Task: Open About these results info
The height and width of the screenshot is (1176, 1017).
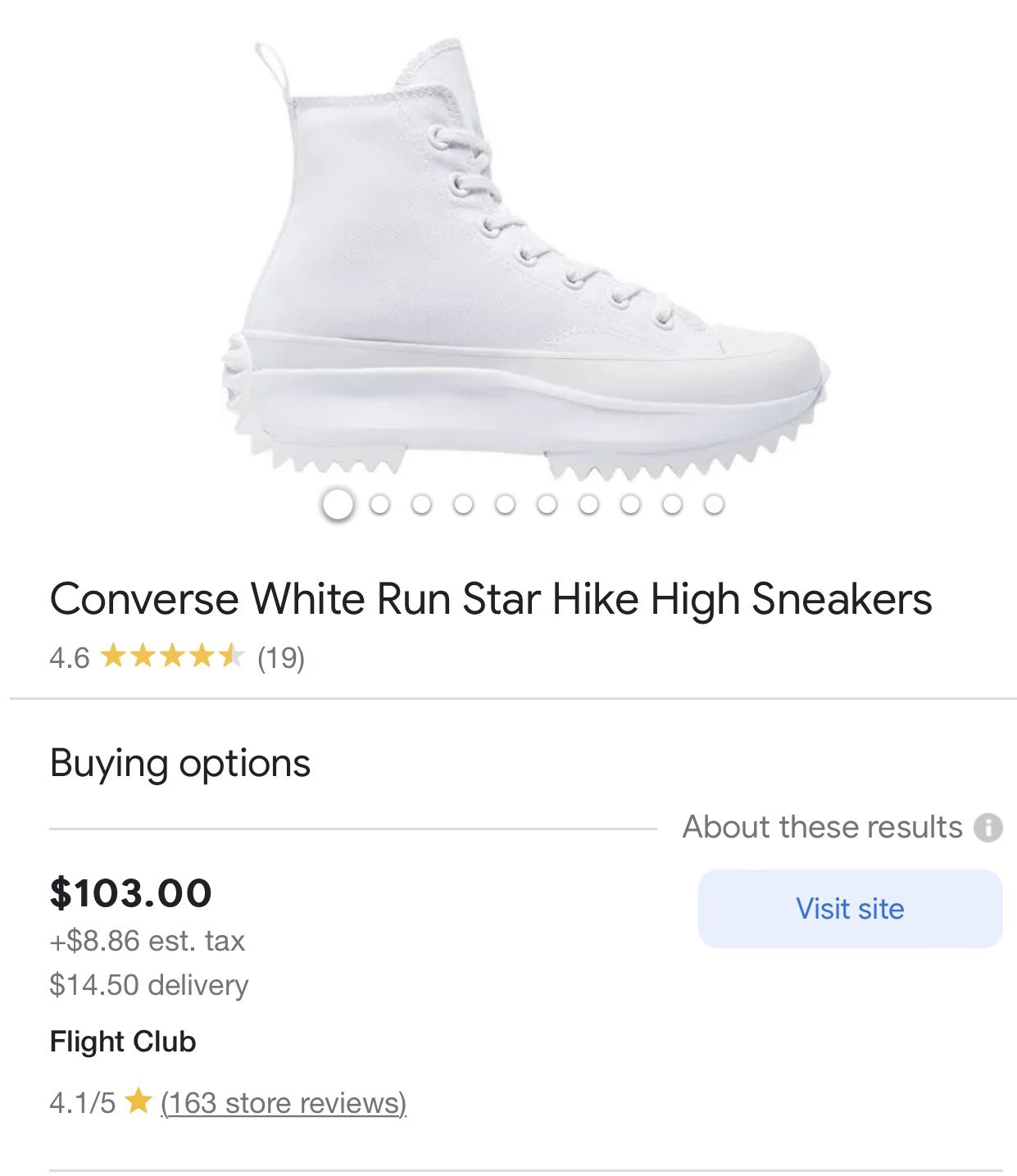Action: 987,828
